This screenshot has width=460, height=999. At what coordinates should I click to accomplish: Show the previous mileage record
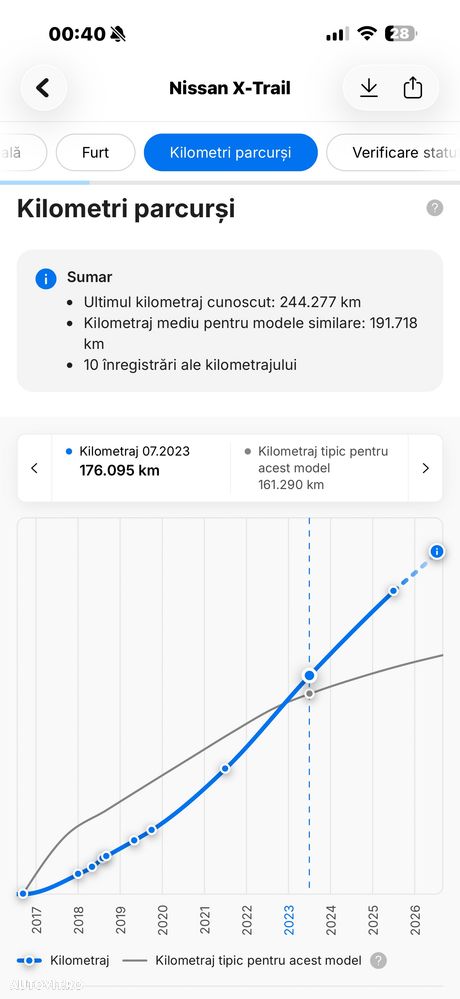pos(34,468)
